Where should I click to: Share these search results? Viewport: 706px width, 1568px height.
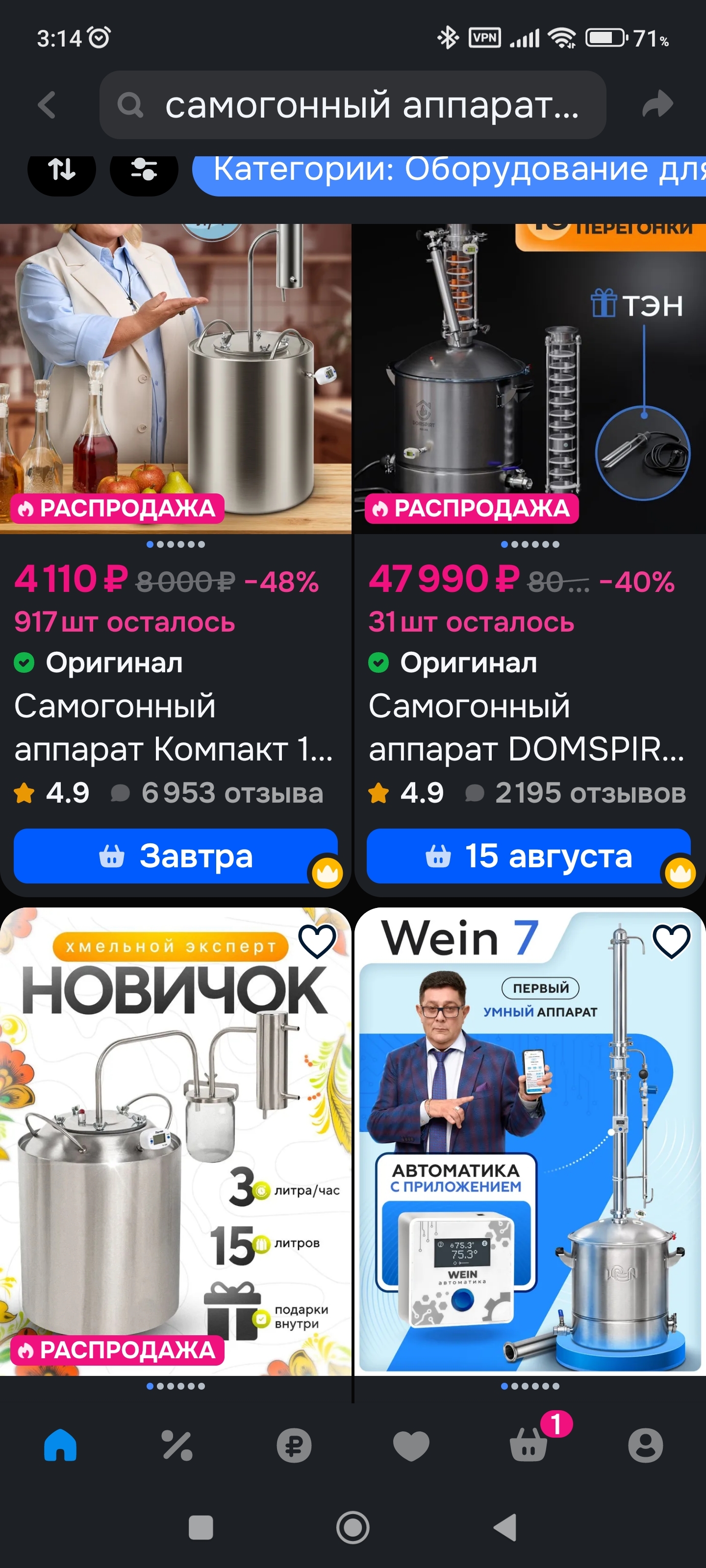[x=658, y=105]
